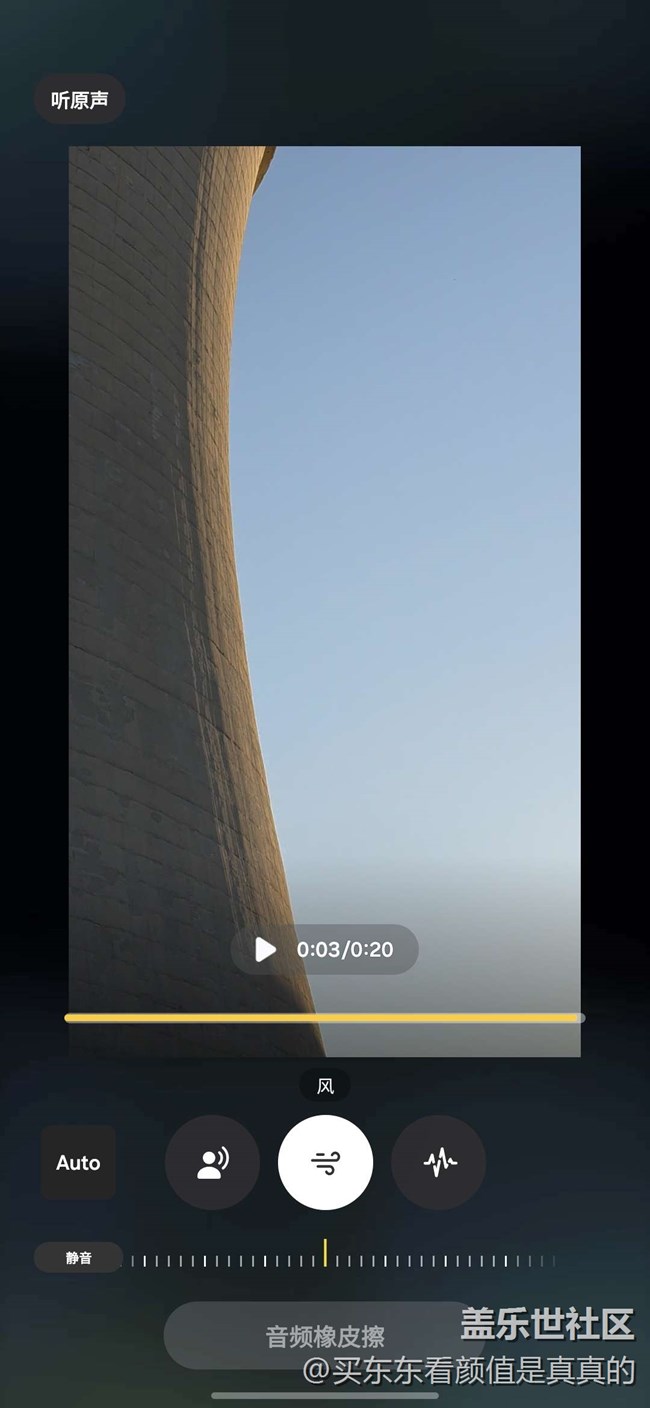Image resolution: width=650 pixels, height=1408 pixels.
Task: Set the level to 静音
Action: click(x=78, y=1258)
